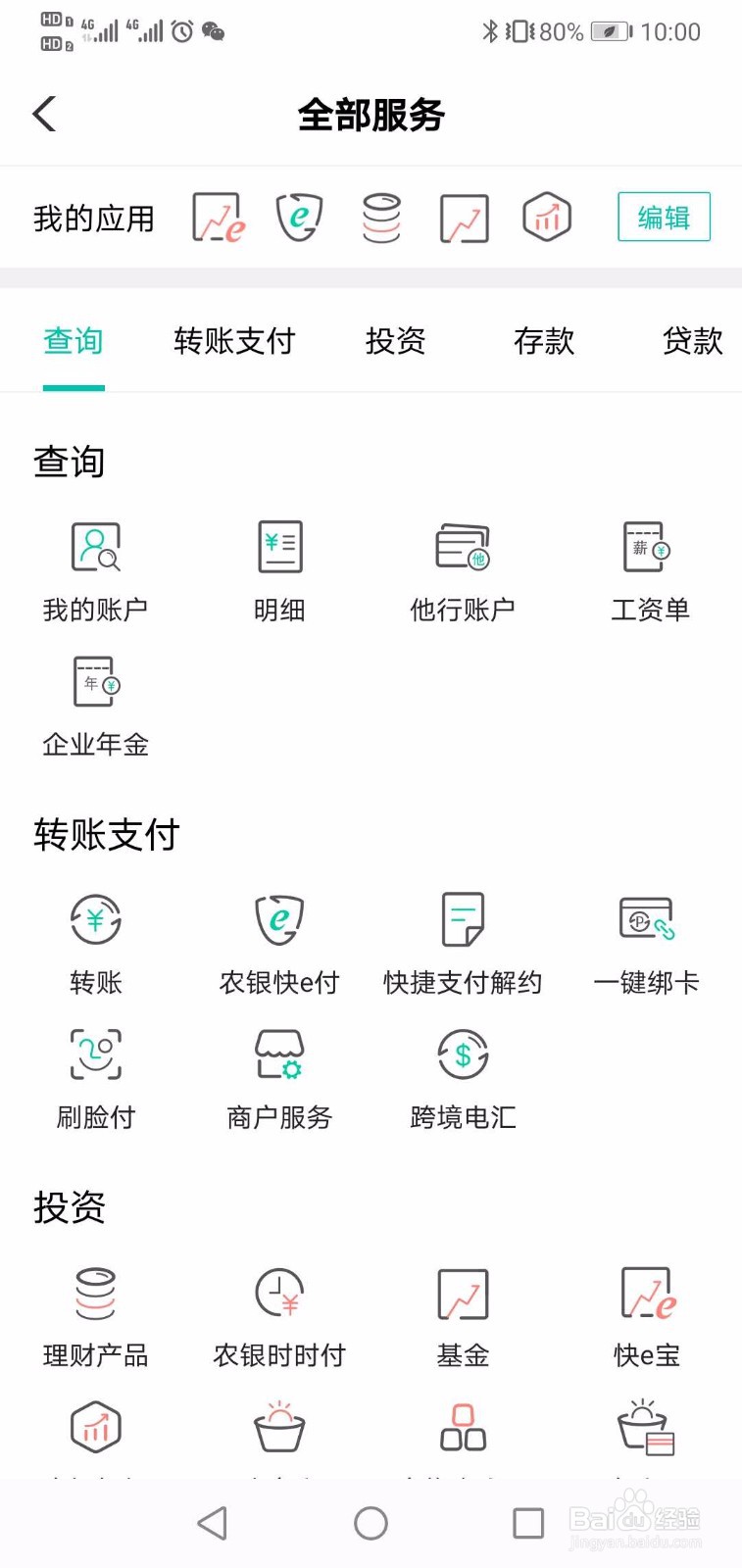Switch to the 存款 deposits tab

[x=545, y=341]
